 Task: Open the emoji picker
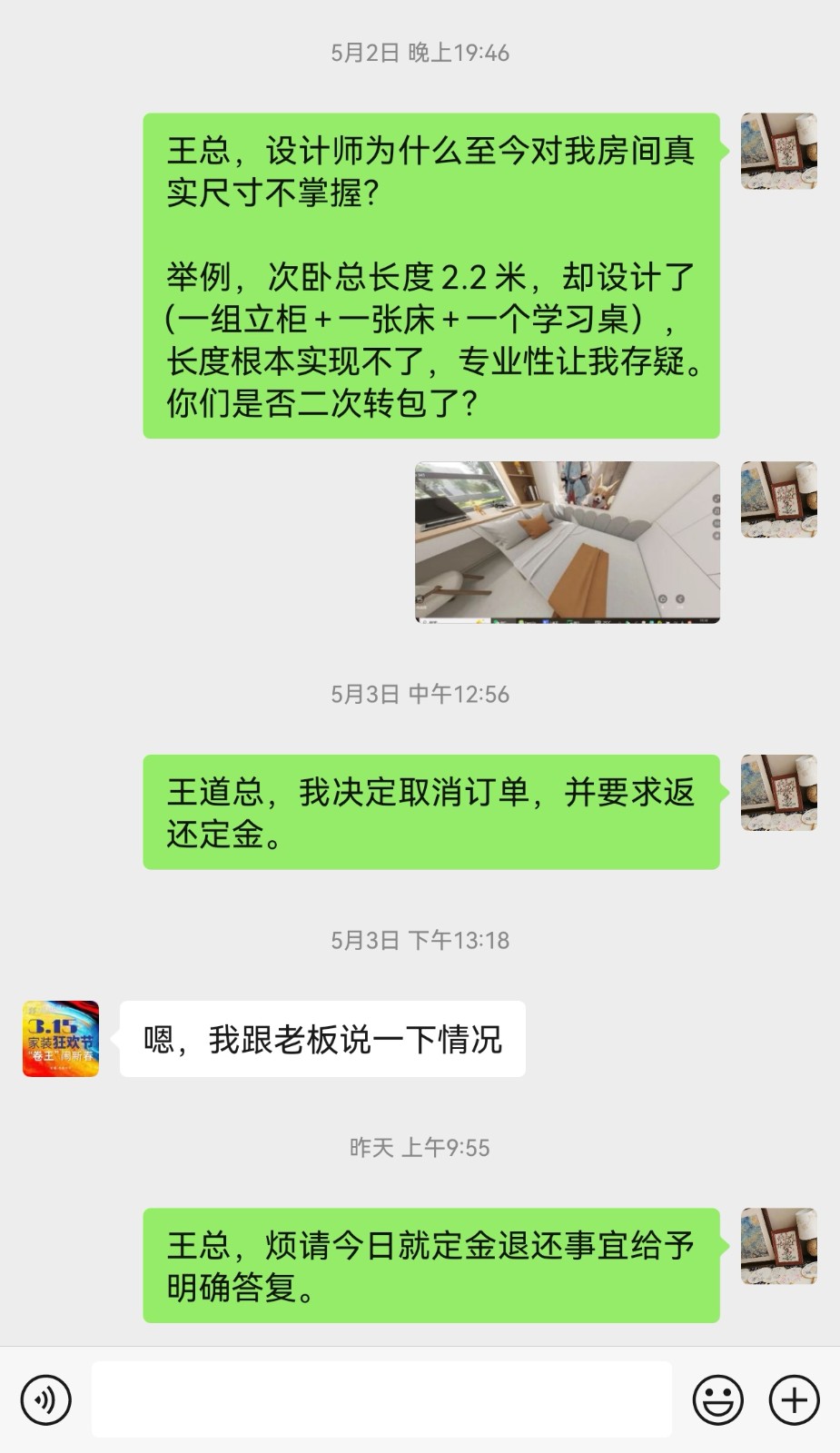tap(717, 1399)
